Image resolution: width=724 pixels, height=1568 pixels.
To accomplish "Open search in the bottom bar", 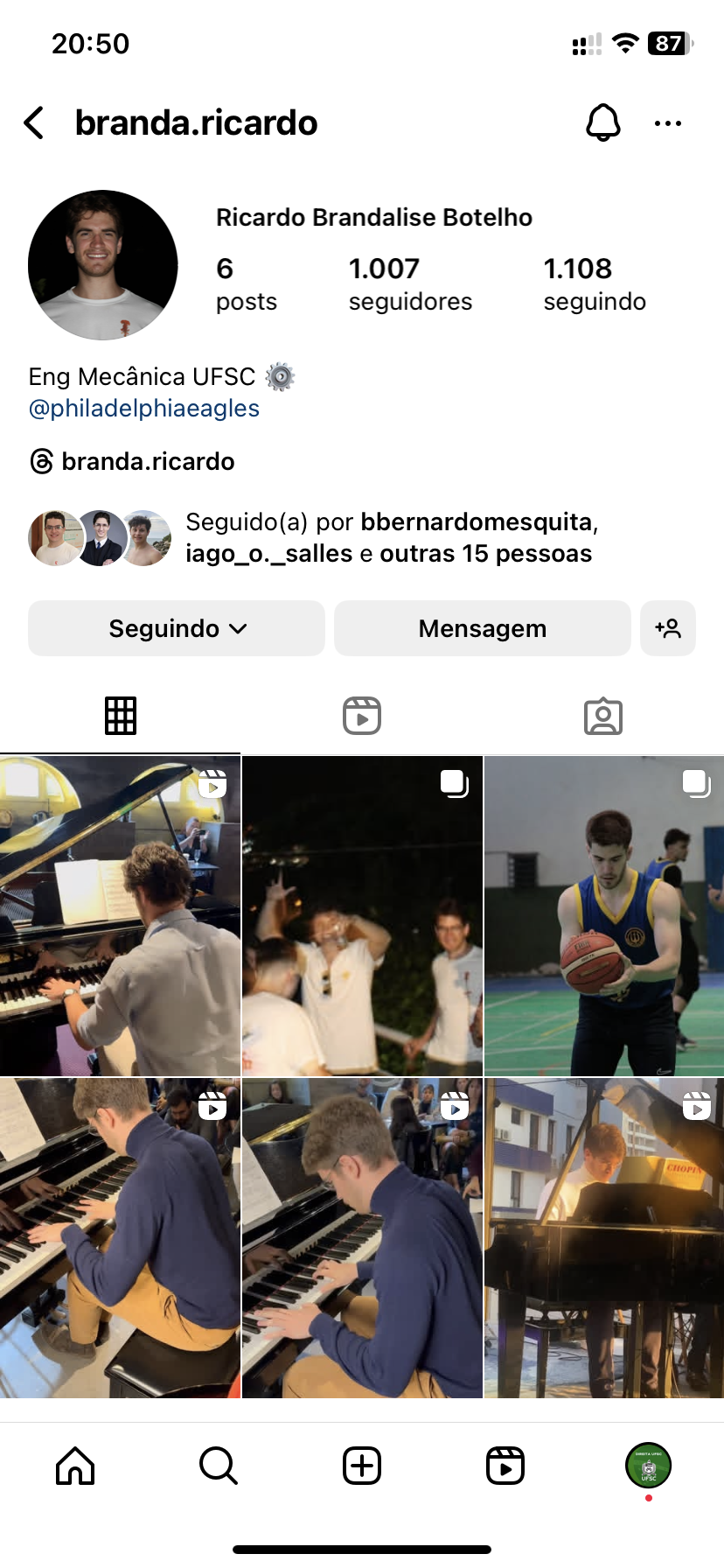I will coord(218,1466).
